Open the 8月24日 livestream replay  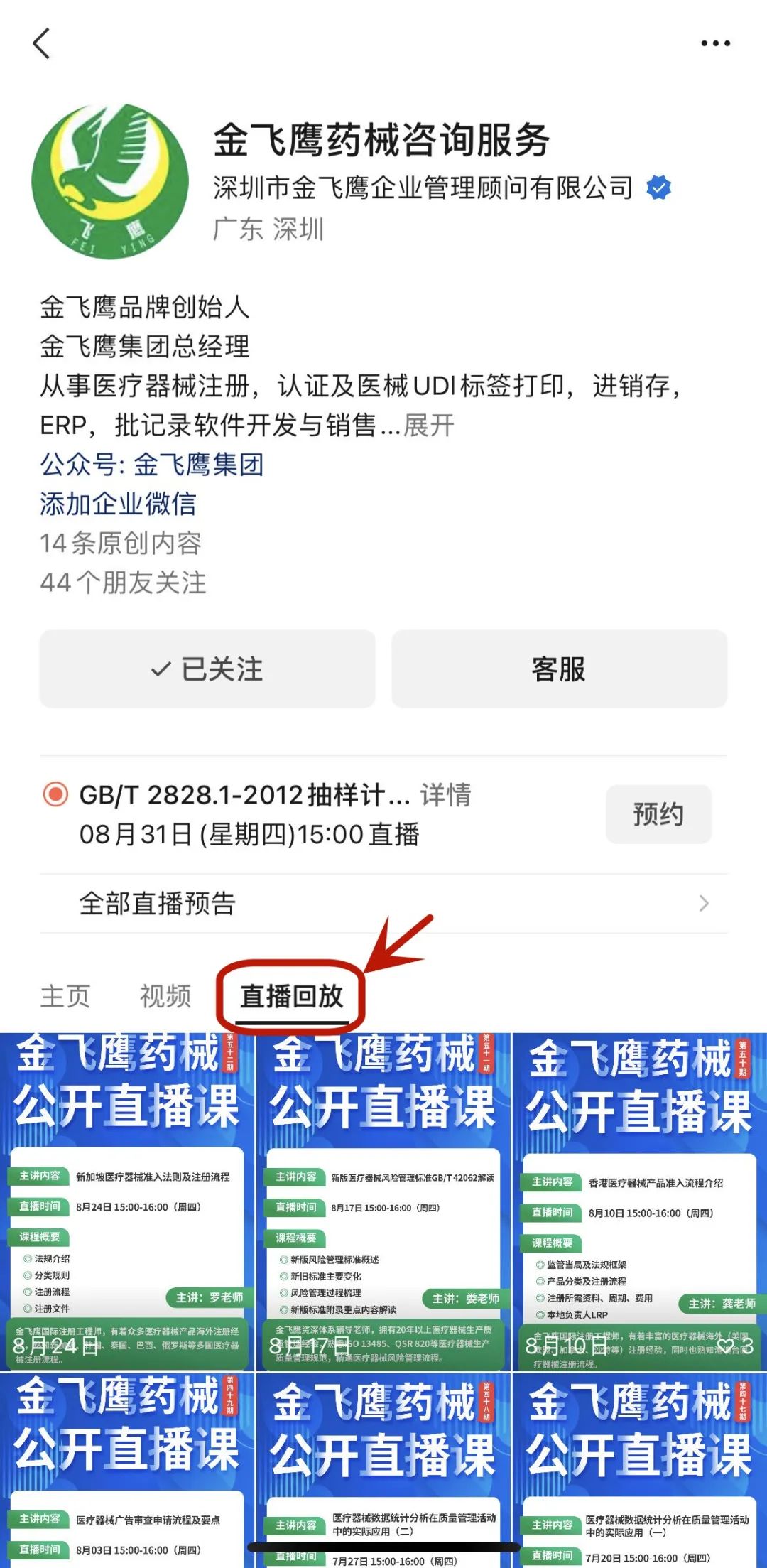[x=126, y=1201]
